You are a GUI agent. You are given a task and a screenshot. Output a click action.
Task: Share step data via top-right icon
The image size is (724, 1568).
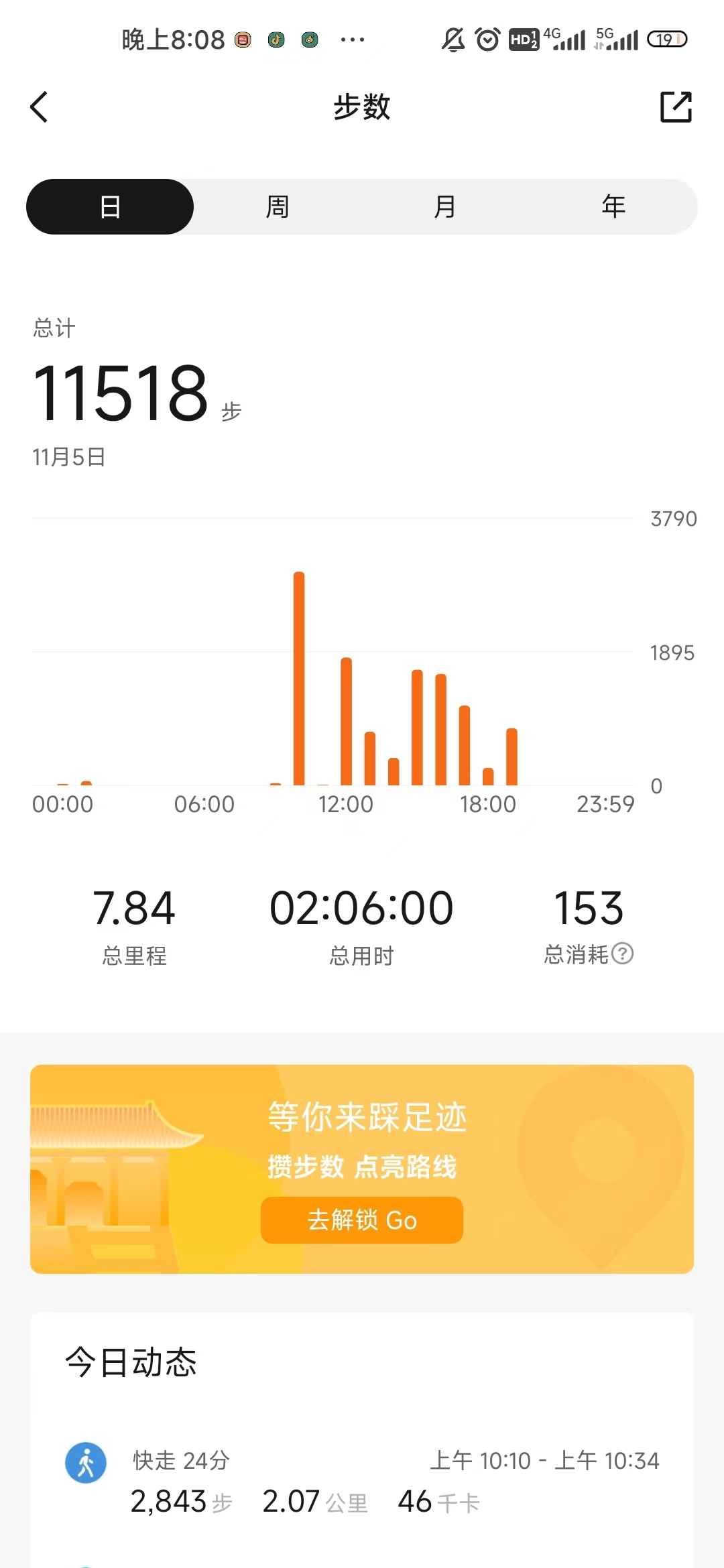click(676, 107)
